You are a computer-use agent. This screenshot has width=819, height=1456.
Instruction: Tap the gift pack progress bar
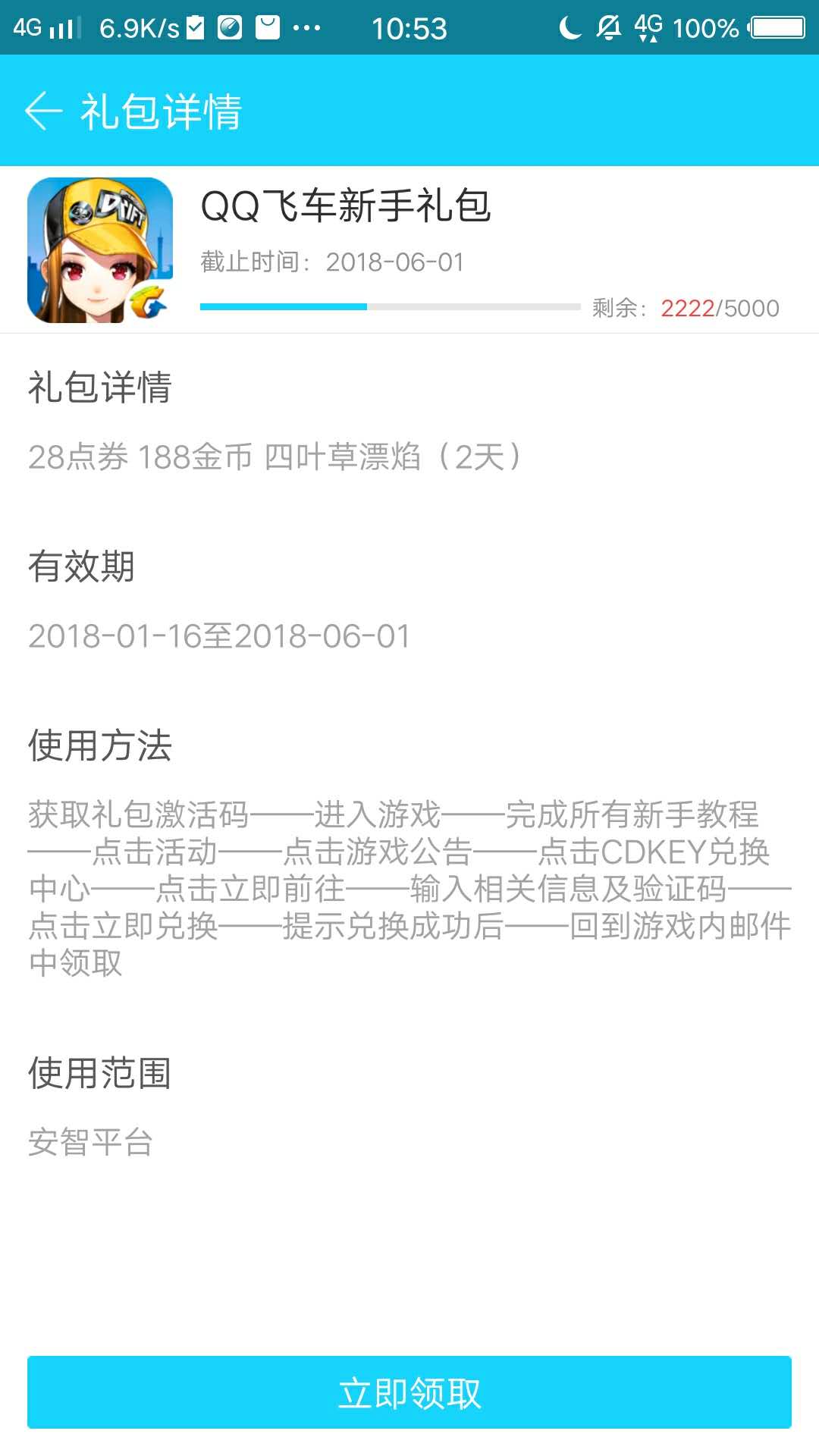387,306
